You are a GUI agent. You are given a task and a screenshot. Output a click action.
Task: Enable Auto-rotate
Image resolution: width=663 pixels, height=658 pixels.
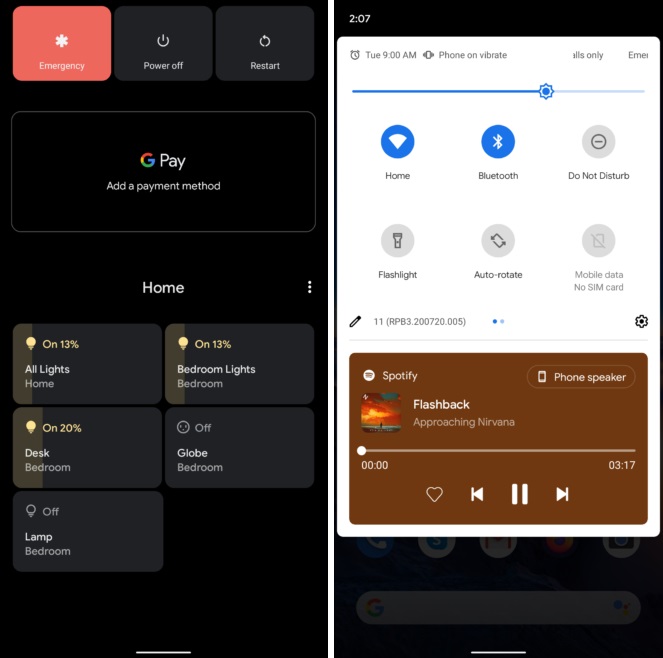point(498,241)
